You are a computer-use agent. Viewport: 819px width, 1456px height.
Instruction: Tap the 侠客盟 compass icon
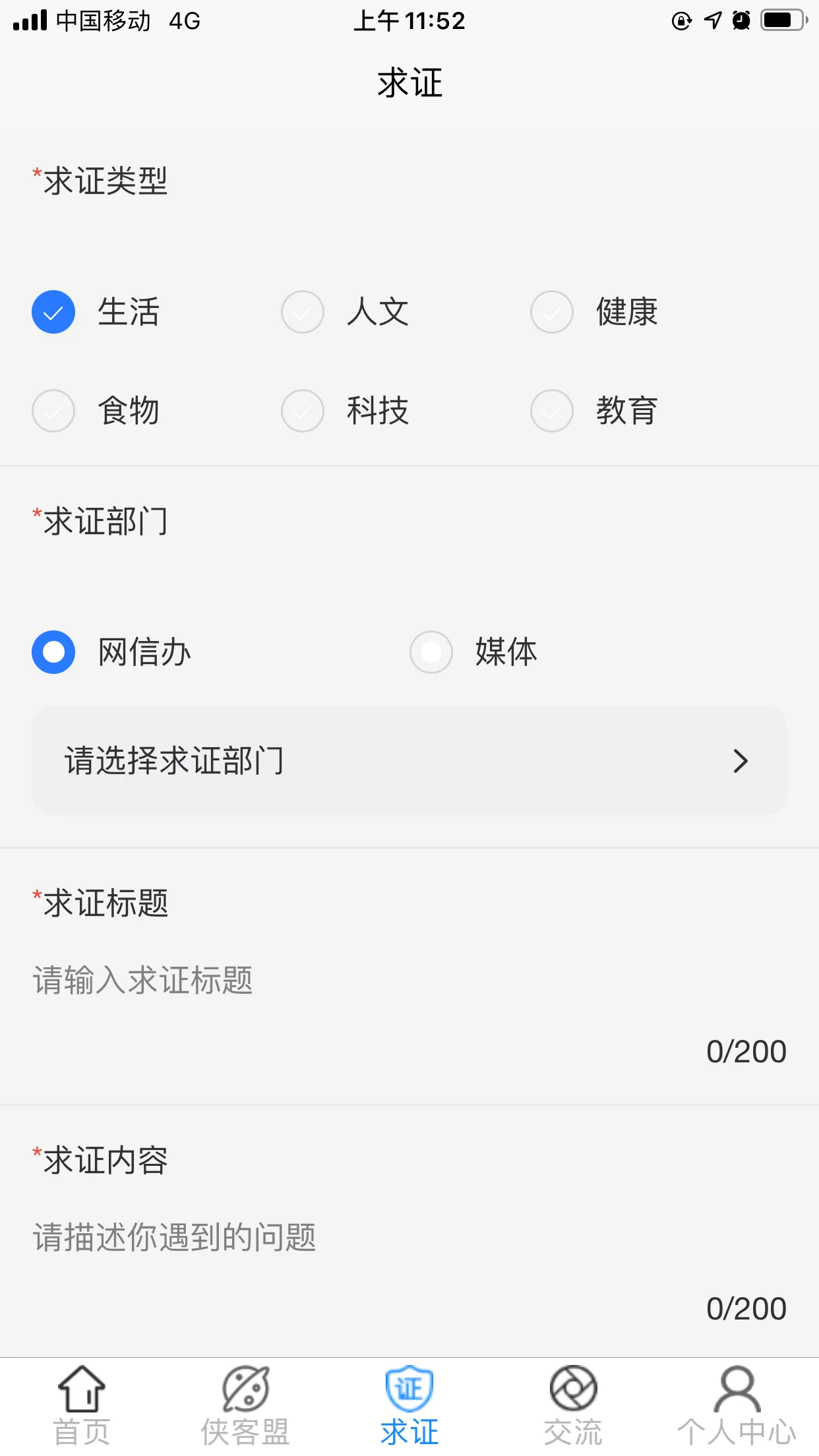[x=245, y=1387]
